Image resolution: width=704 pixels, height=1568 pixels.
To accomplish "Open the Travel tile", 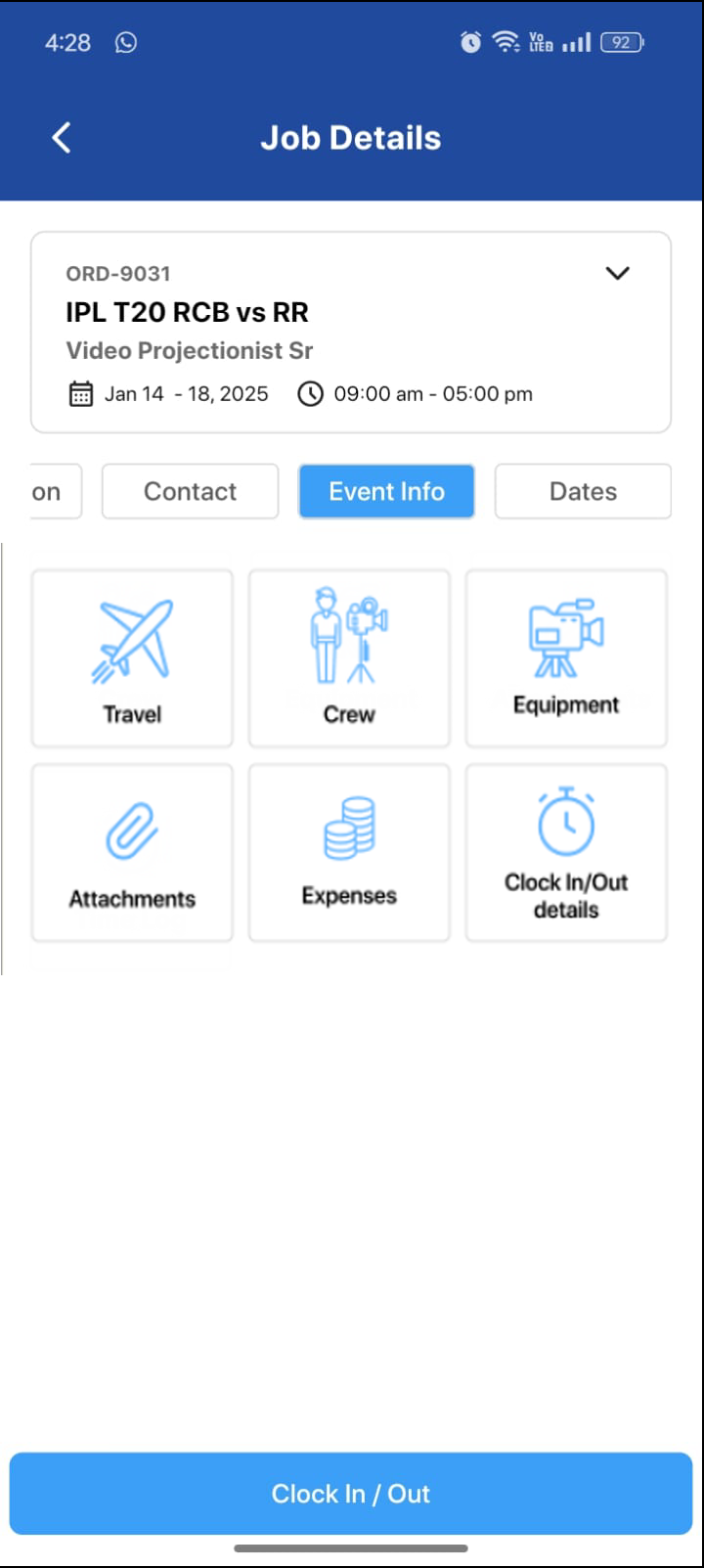I will (x=132, y=658).
